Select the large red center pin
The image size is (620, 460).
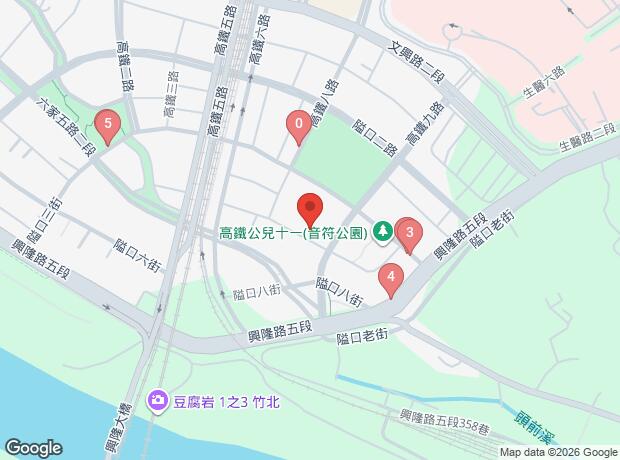click(x=310, y=210)
